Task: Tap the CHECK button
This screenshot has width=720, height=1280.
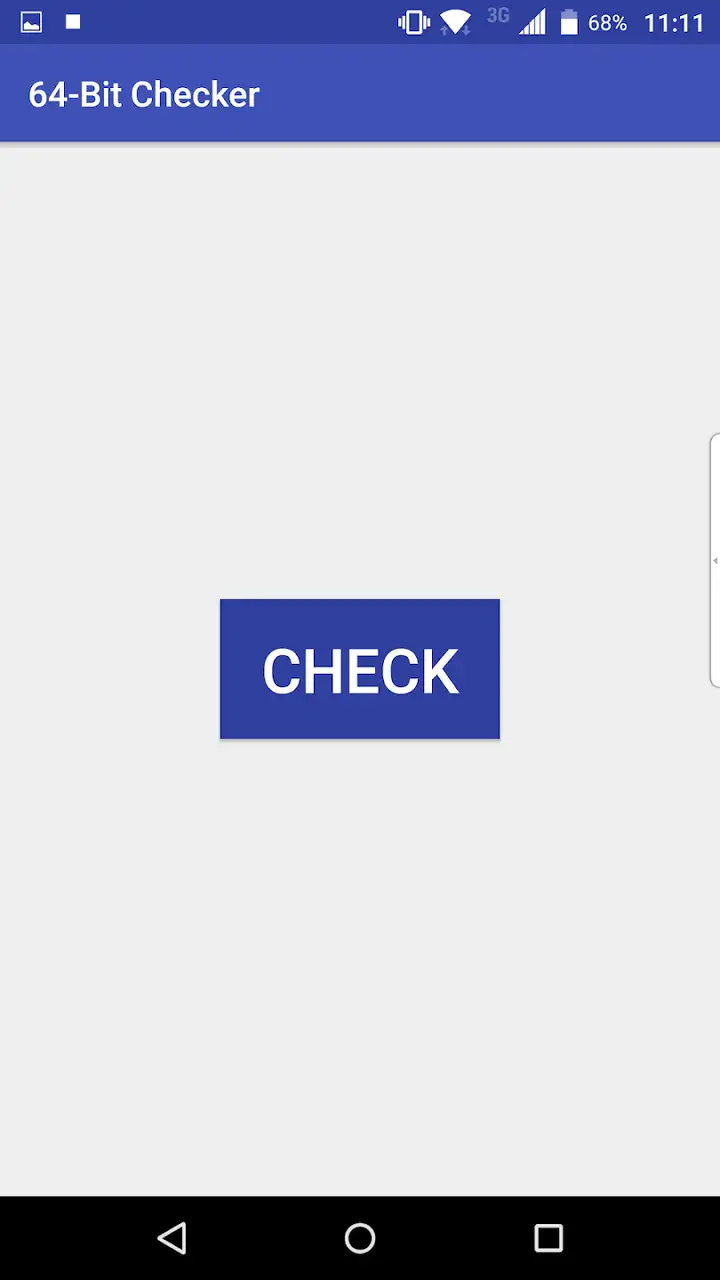Action: coord(360,669)
